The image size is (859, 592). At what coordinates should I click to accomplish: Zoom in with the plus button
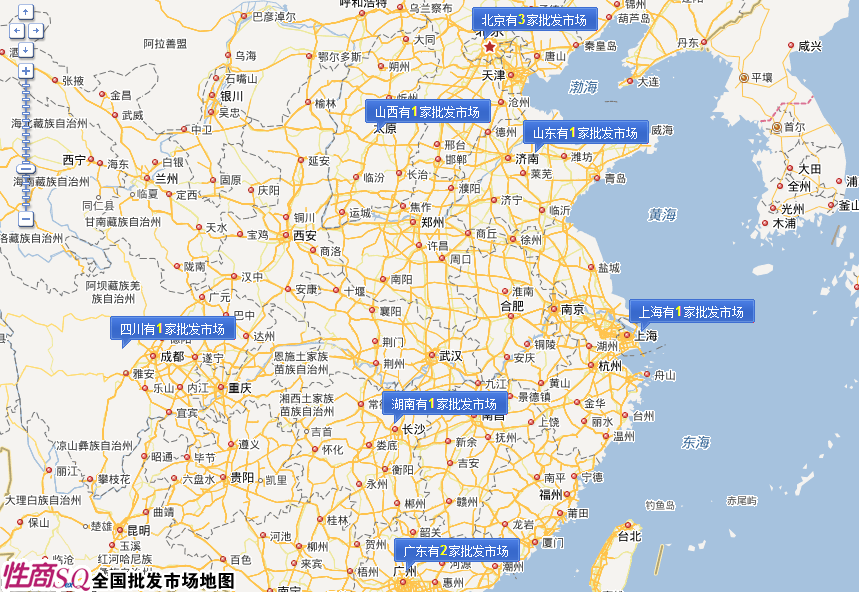tap(26, 71)
